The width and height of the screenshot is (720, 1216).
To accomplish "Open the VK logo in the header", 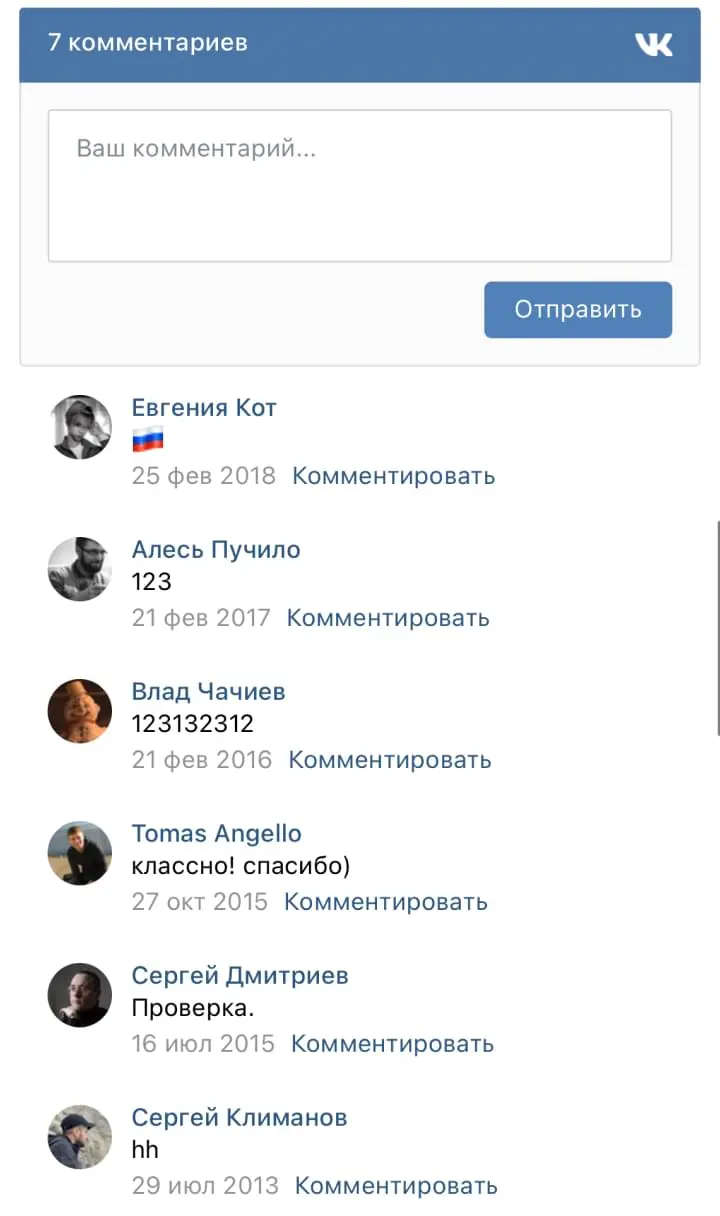I will click(654, 44).
